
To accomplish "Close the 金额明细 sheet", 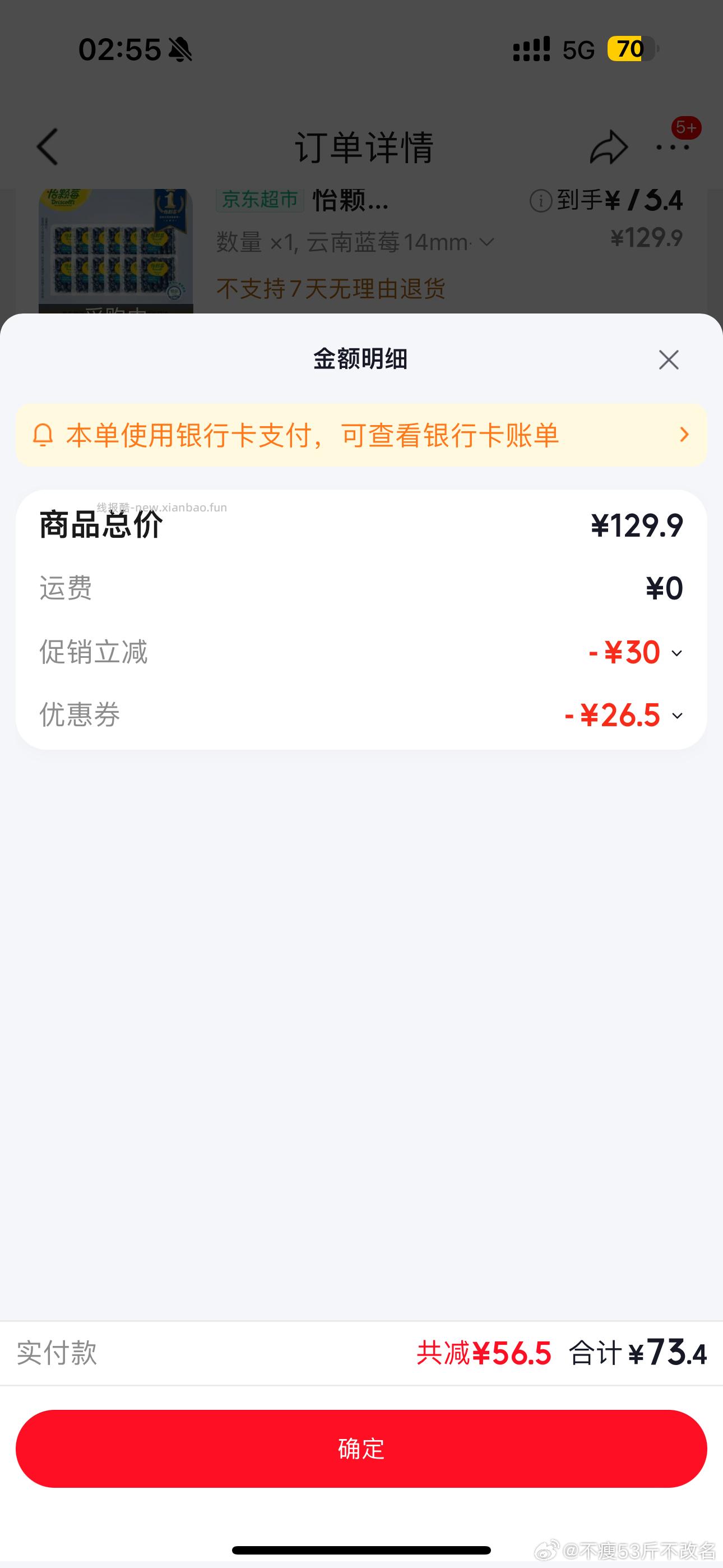I will [x=668, y=359].
